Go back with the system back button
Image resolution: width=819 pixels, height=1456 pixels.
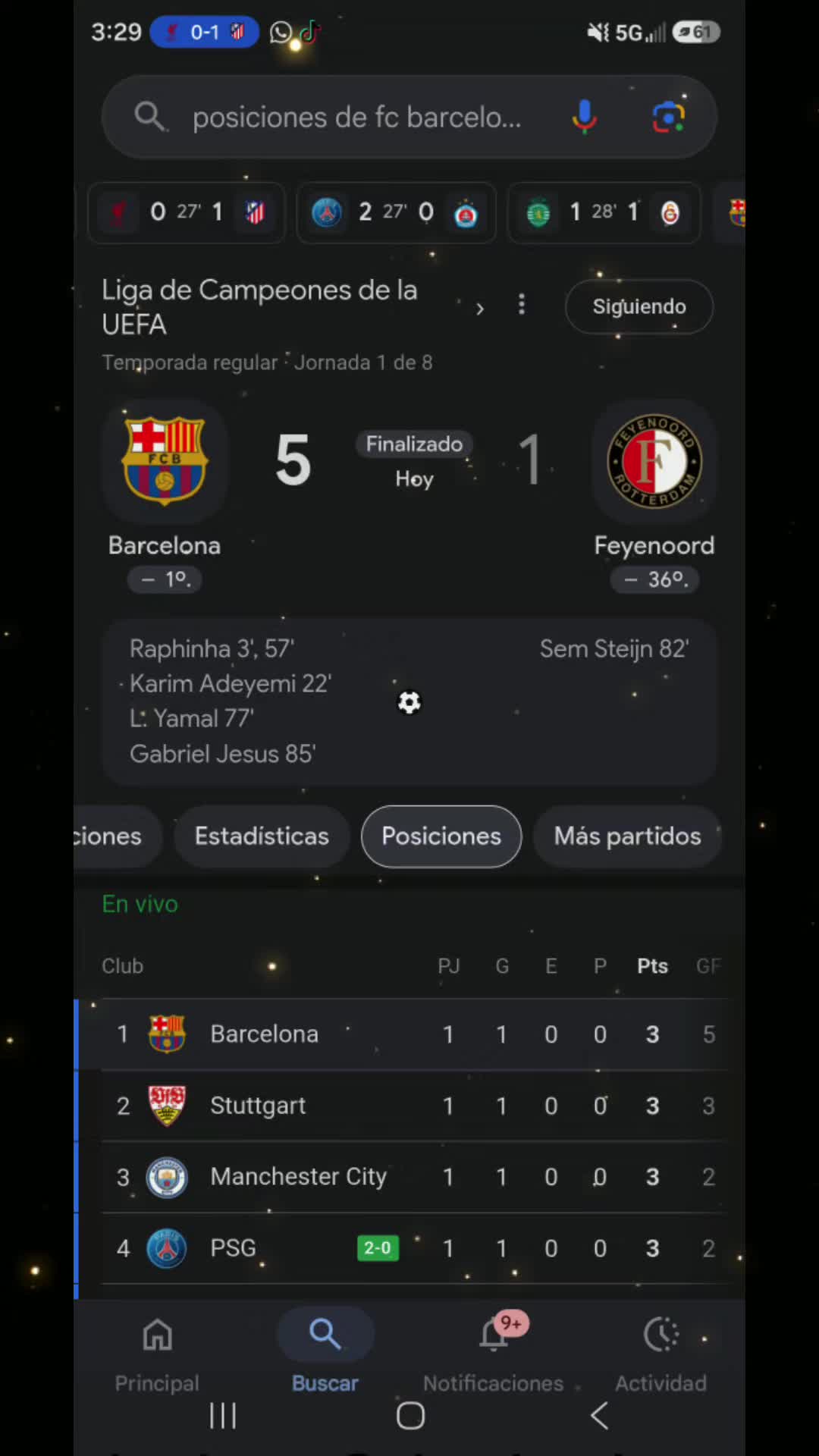599,1416
